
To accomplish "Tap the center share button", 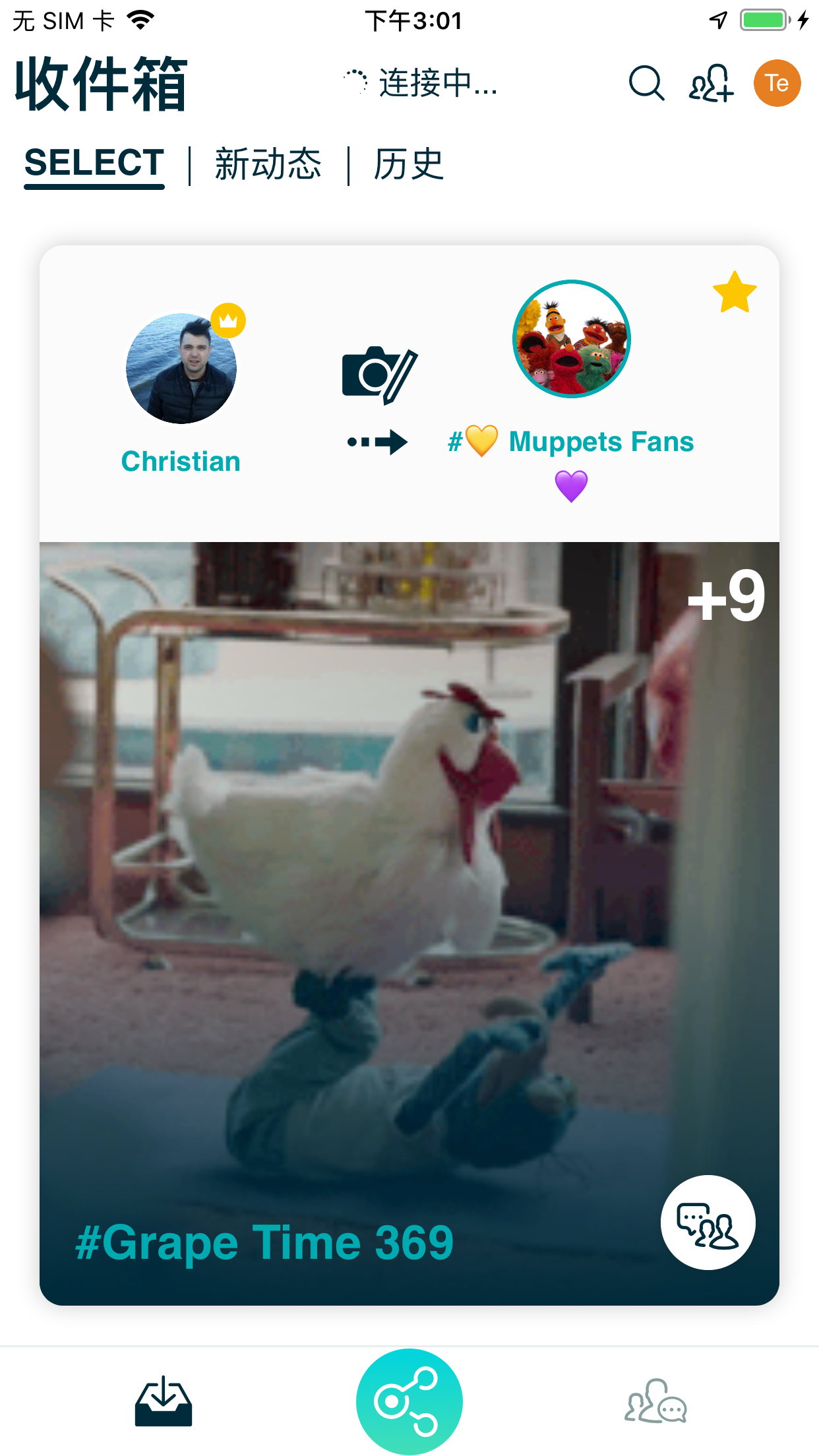I will [409, 1402].
